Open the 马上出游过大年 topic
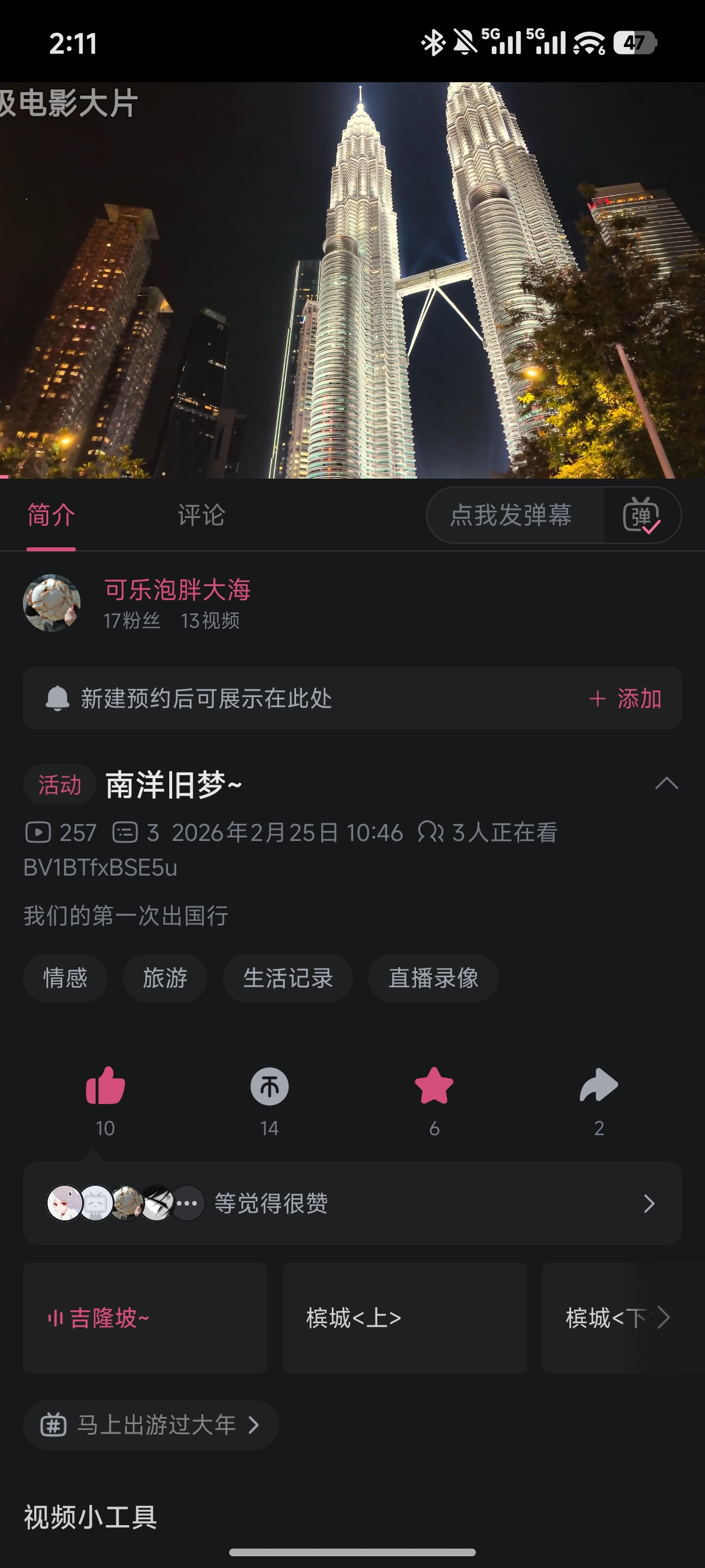Image resolution: width=705 pixels, height=1568 pixels. (x=150, y=1425)
